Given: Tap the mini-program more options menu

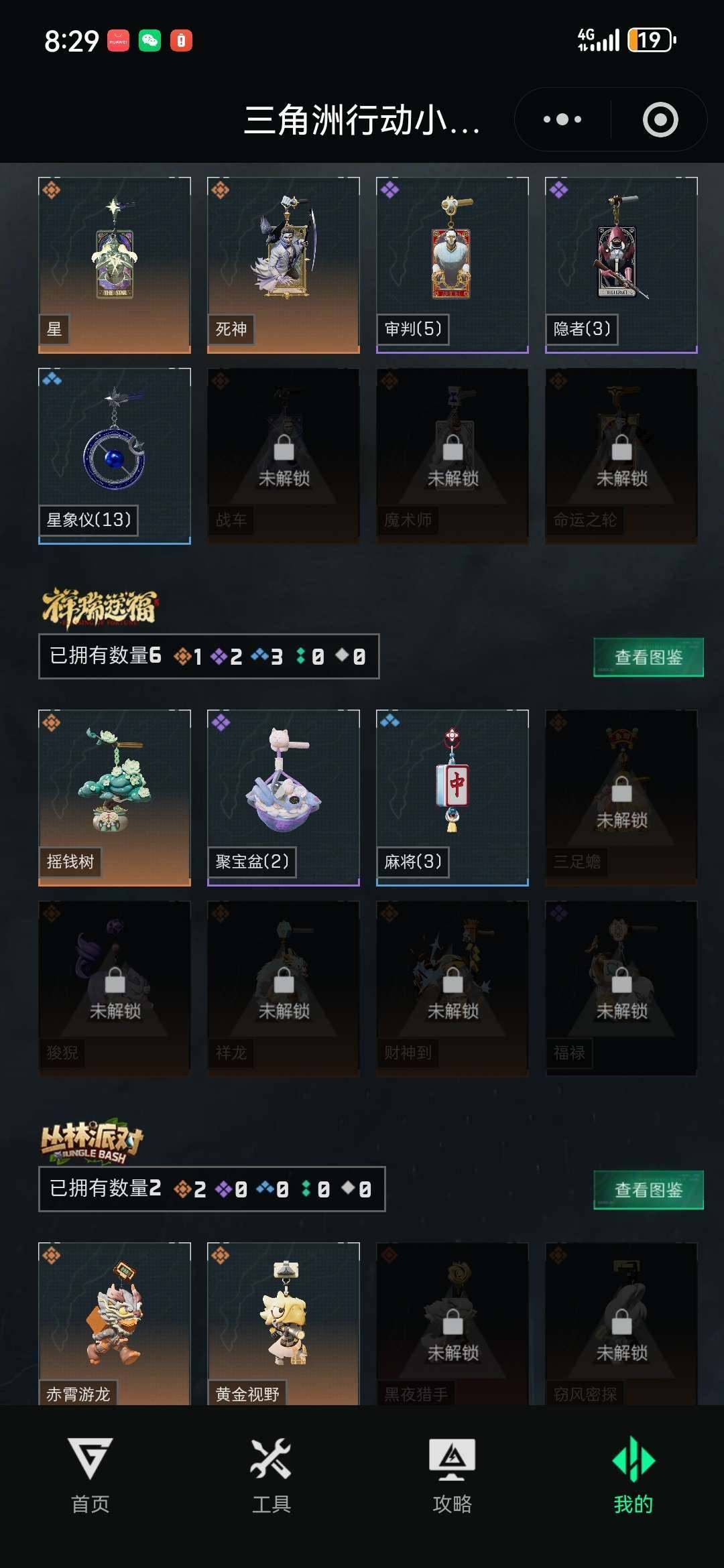Looking at the screenshot, I should 562,119.
